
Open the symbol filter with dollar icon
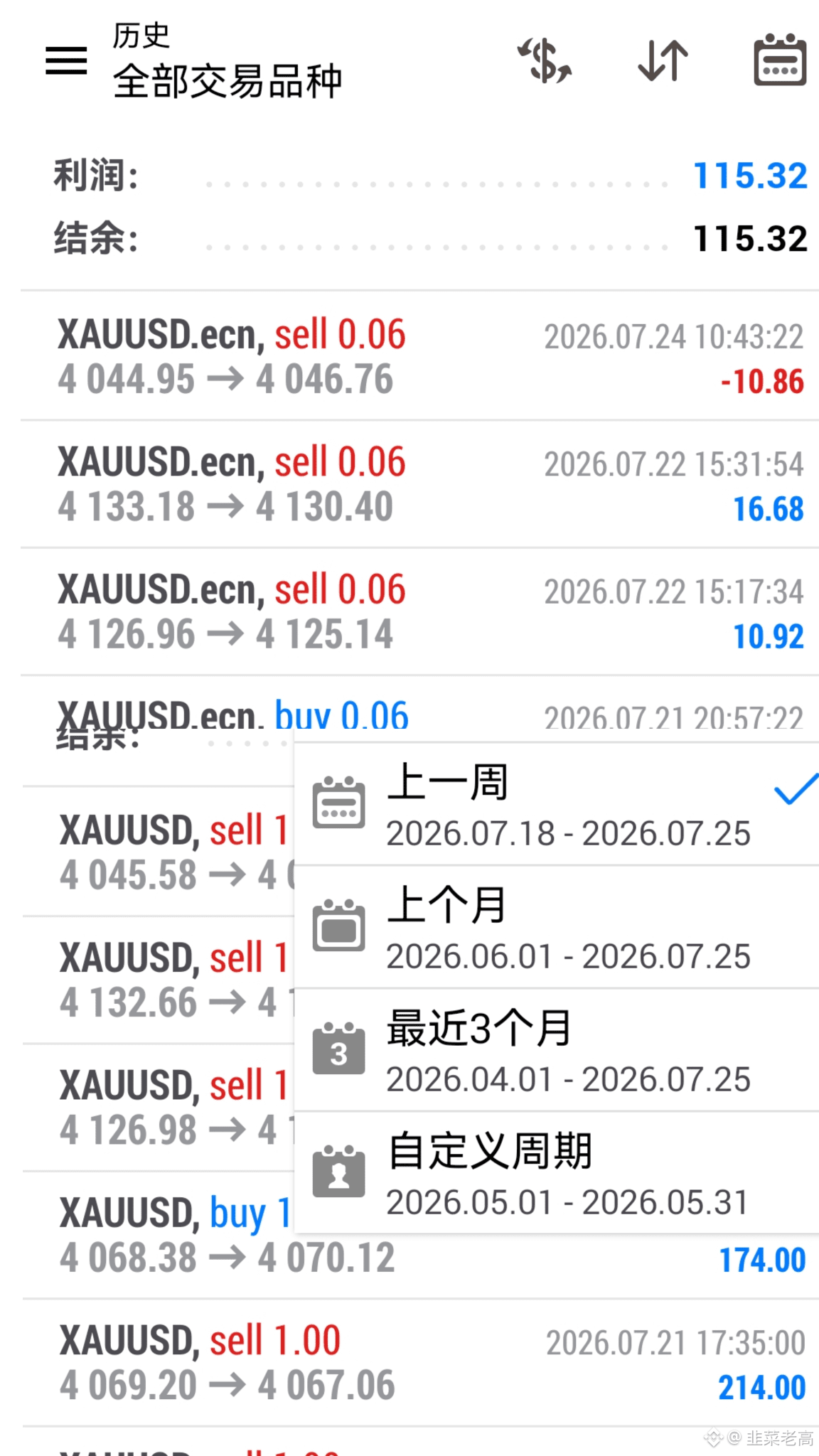tap(545, 60)
